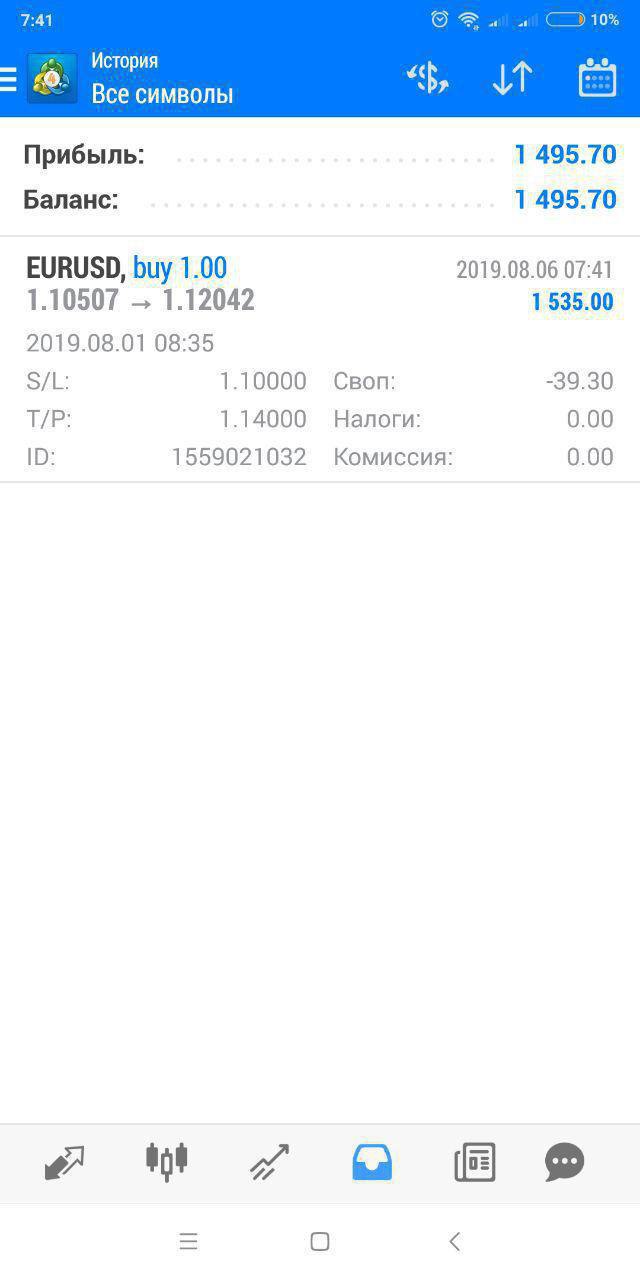Switch to the candlestick Chart tab
The image size is (640, 1280).
click(x=167, y=1162)
